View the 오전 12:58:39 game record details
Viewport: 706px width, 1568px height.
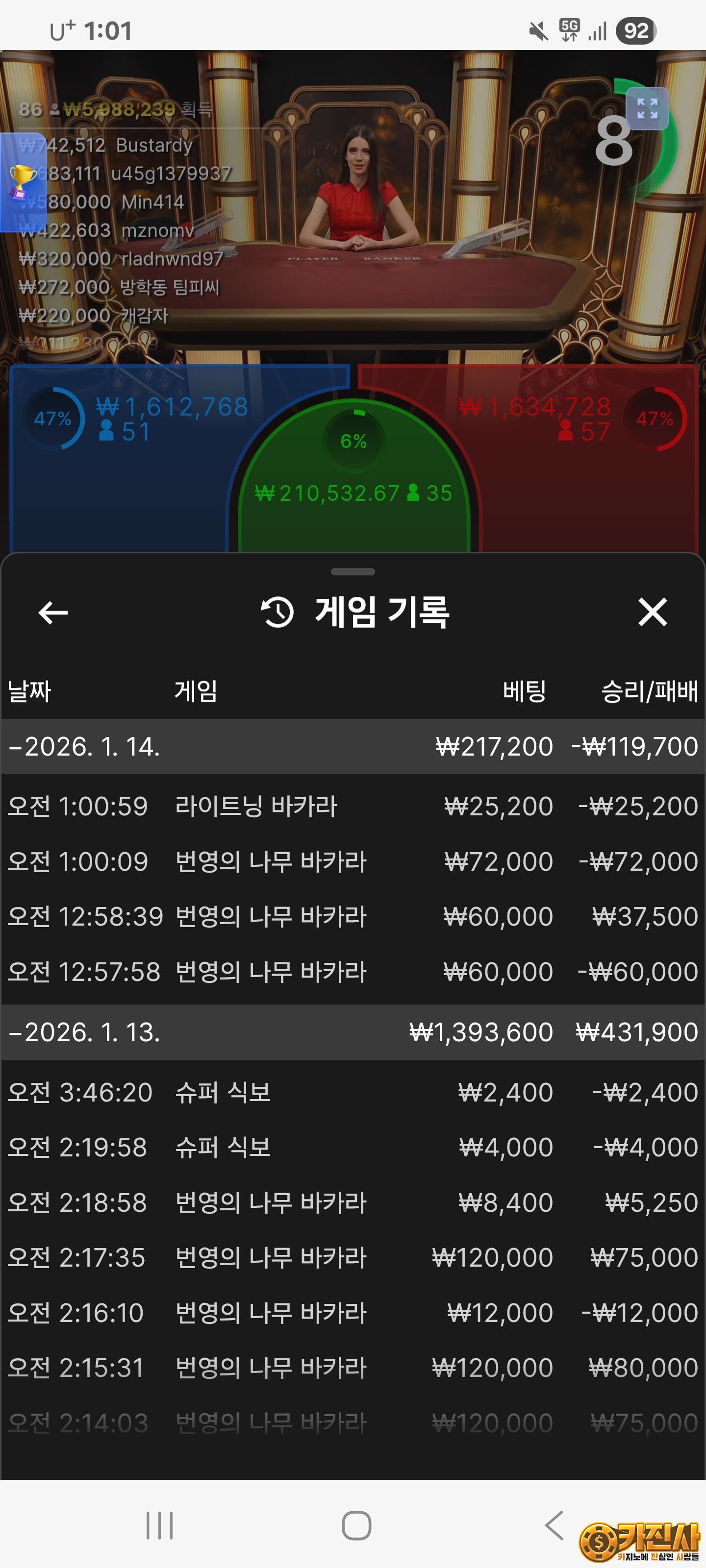click(353, 916)
